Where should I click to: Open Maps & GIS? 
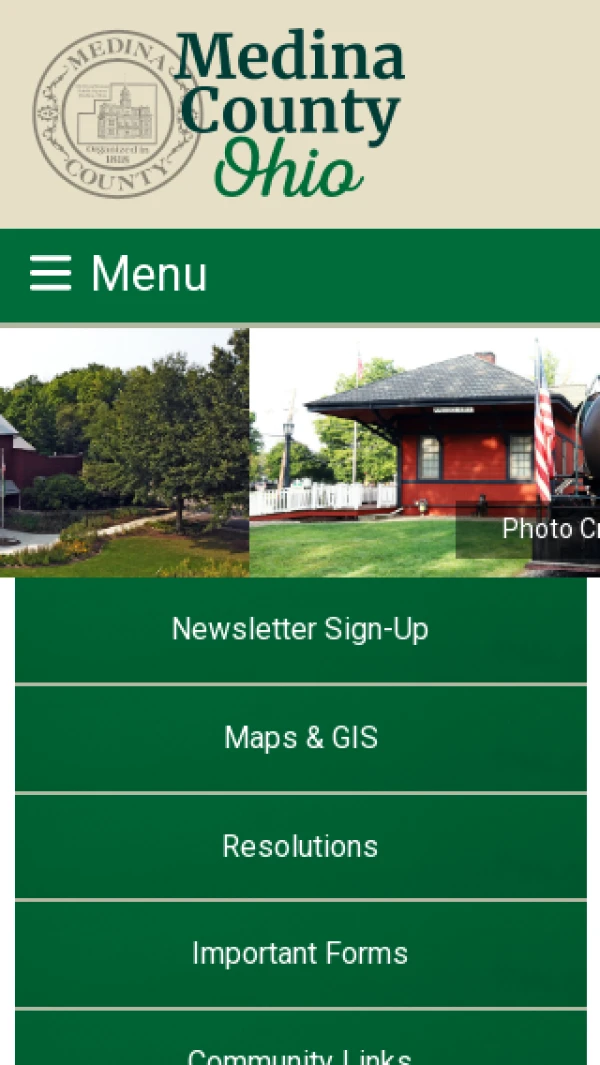tap(300, 738)
